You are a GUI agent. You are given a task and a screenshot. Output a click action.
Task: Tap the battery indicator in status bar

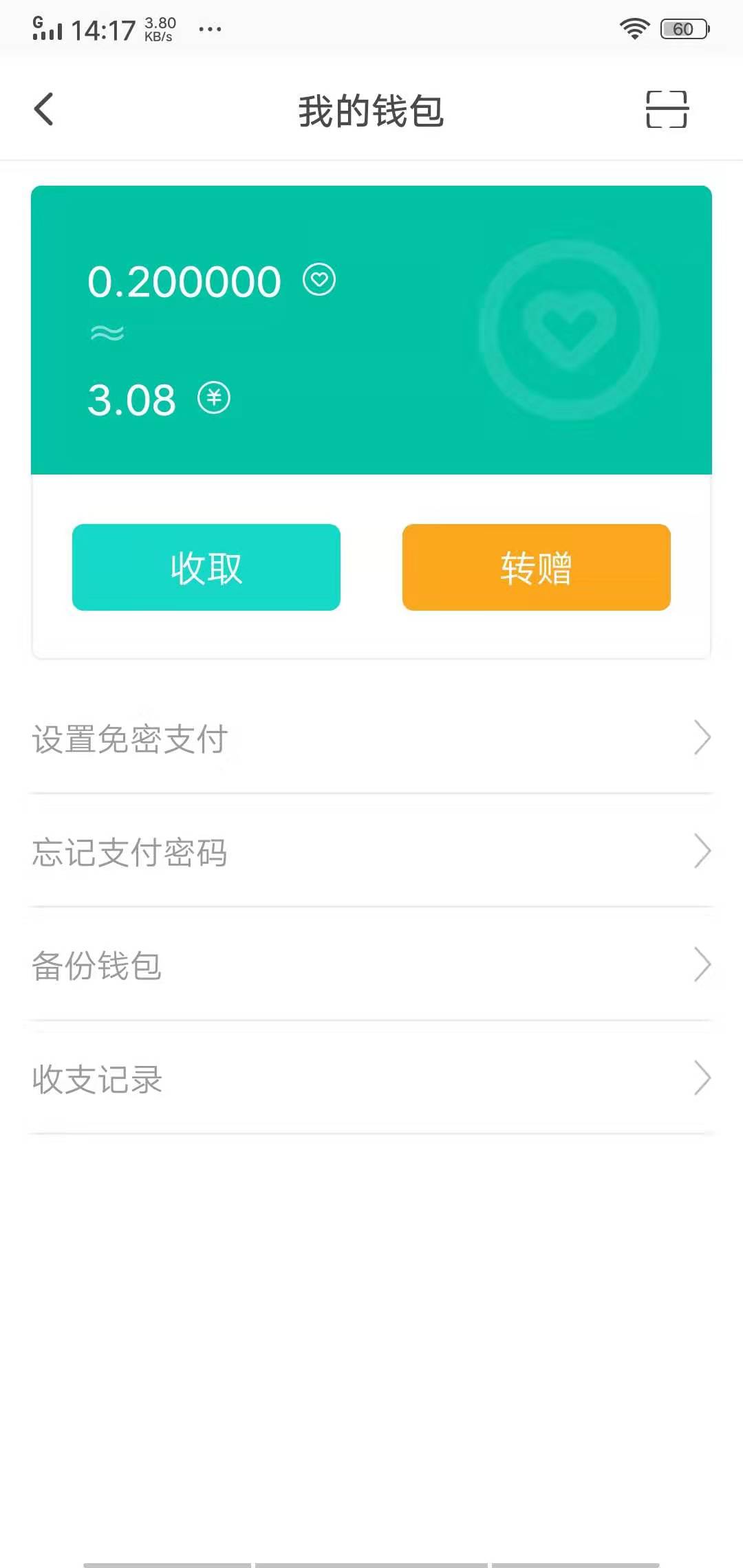tap(683, 28)
